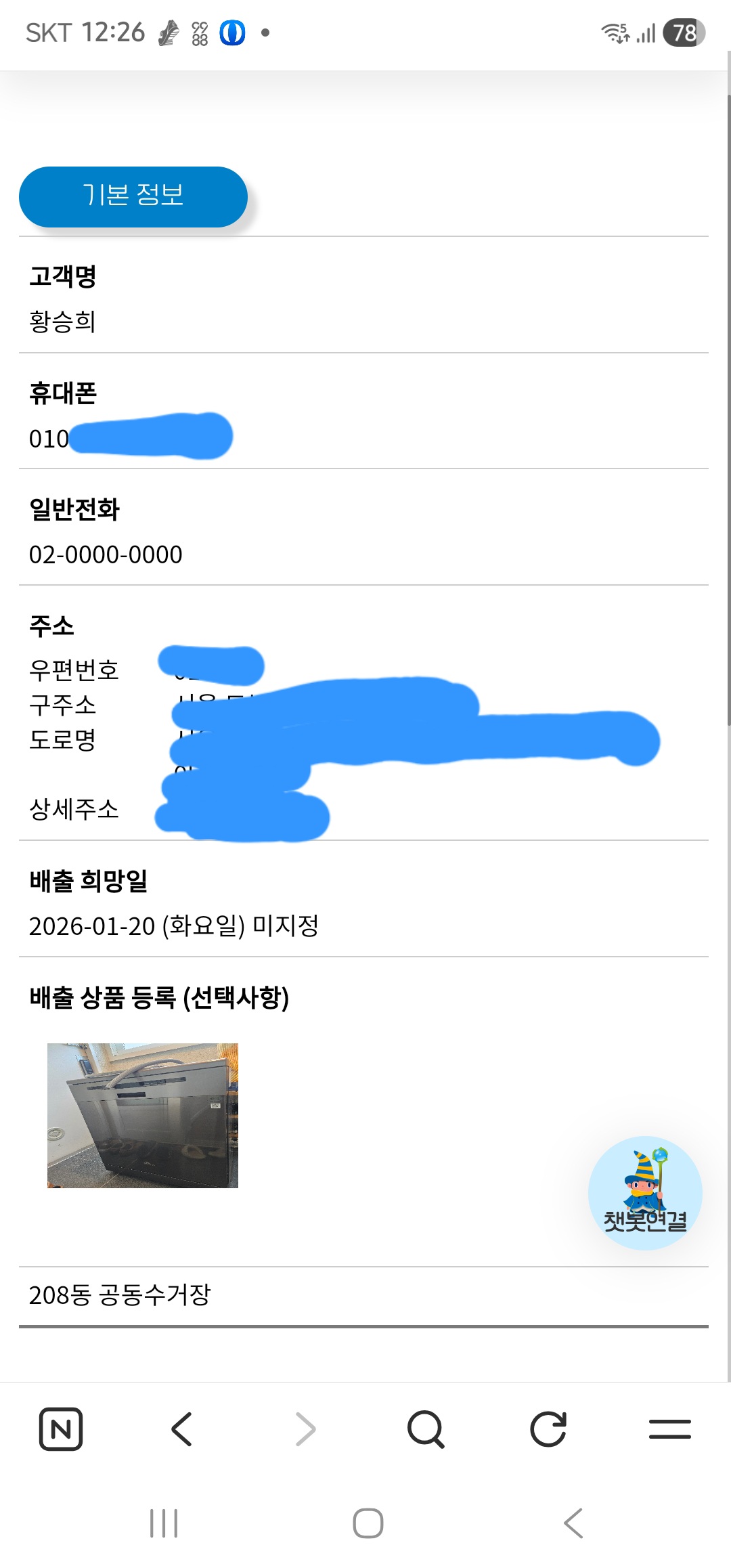Open the Naver home N icon

tap(61, 1429)
